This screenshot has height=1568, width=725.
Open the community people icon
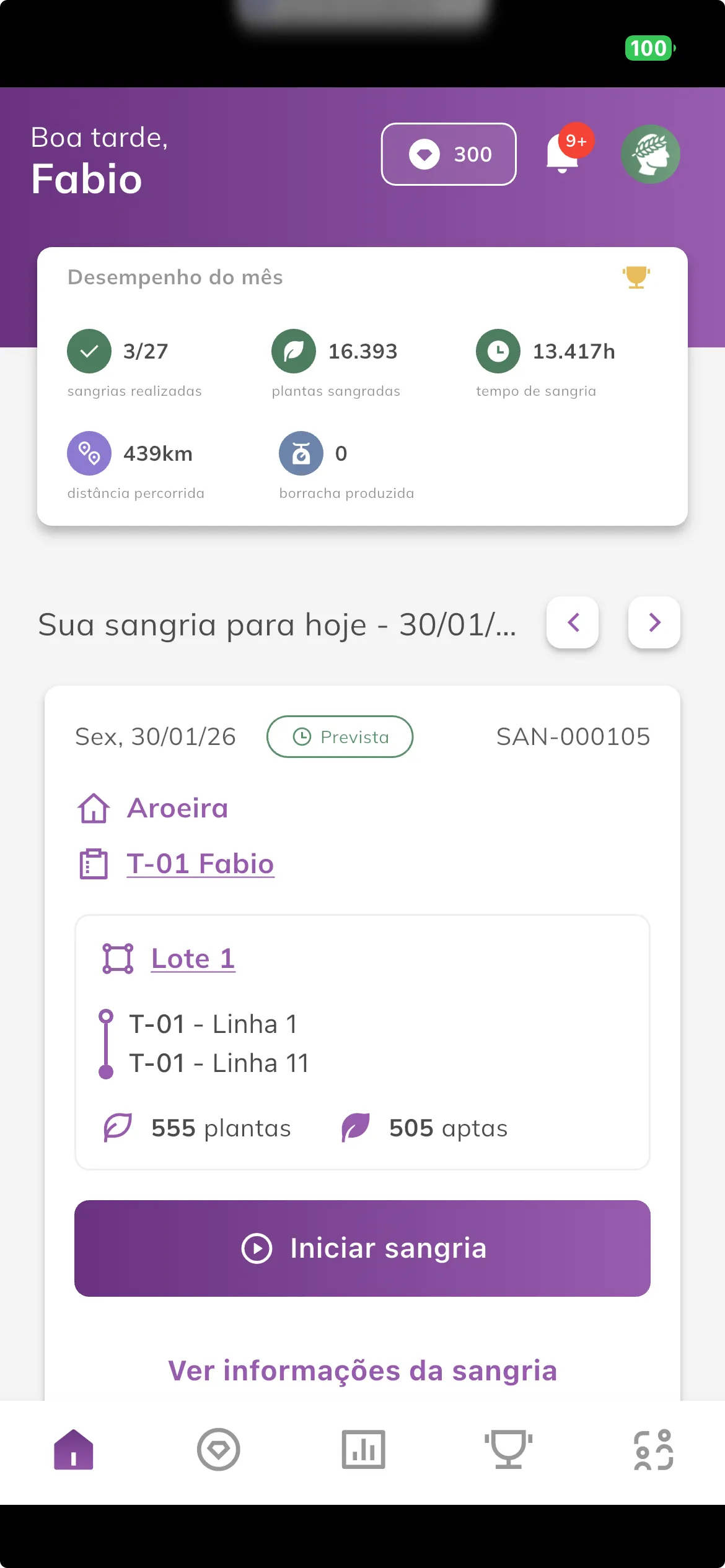click(x=651, y=1449)
